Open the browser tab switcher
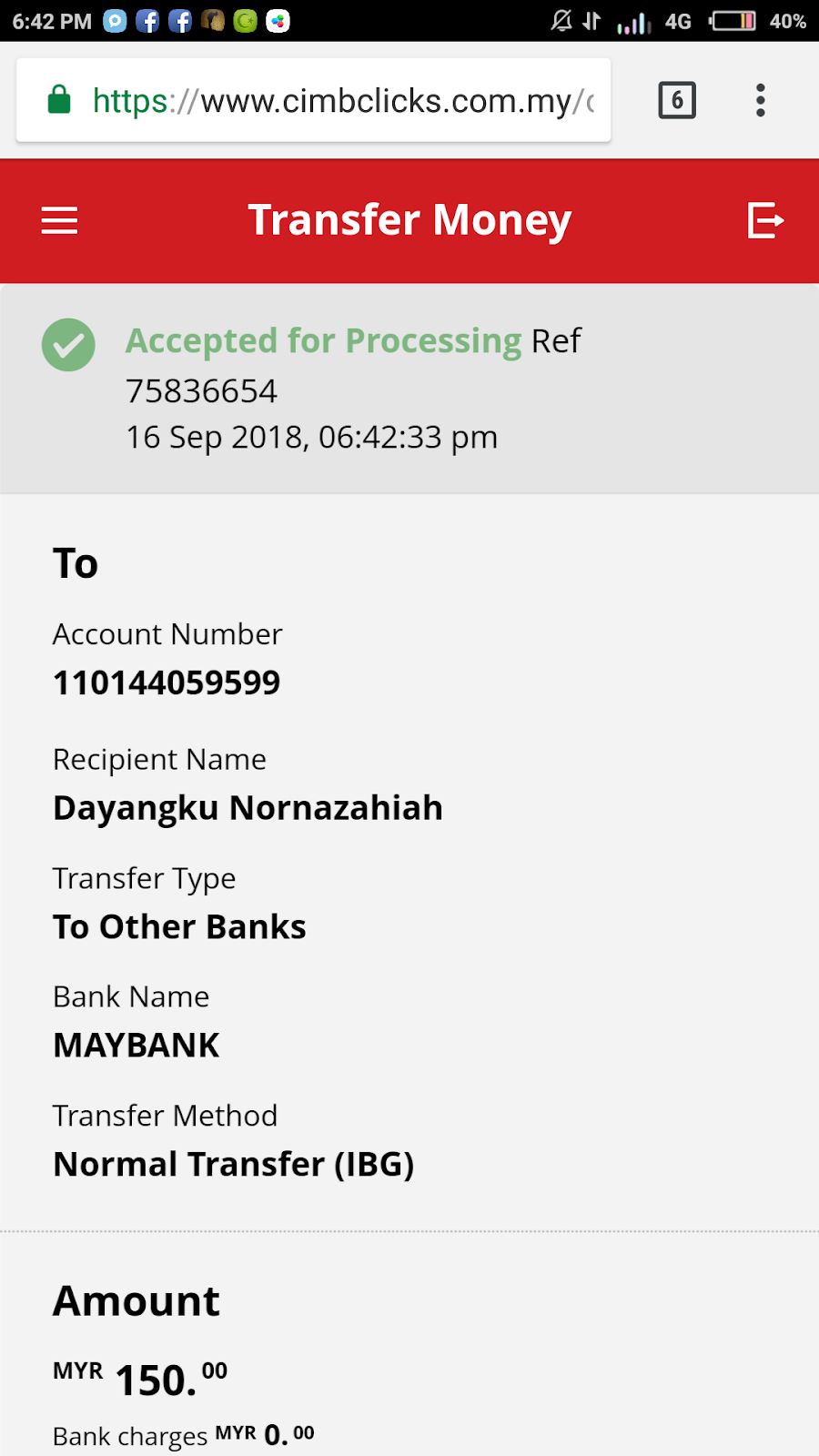Viewport: 819px width, 1456px height. coord(677,100)
